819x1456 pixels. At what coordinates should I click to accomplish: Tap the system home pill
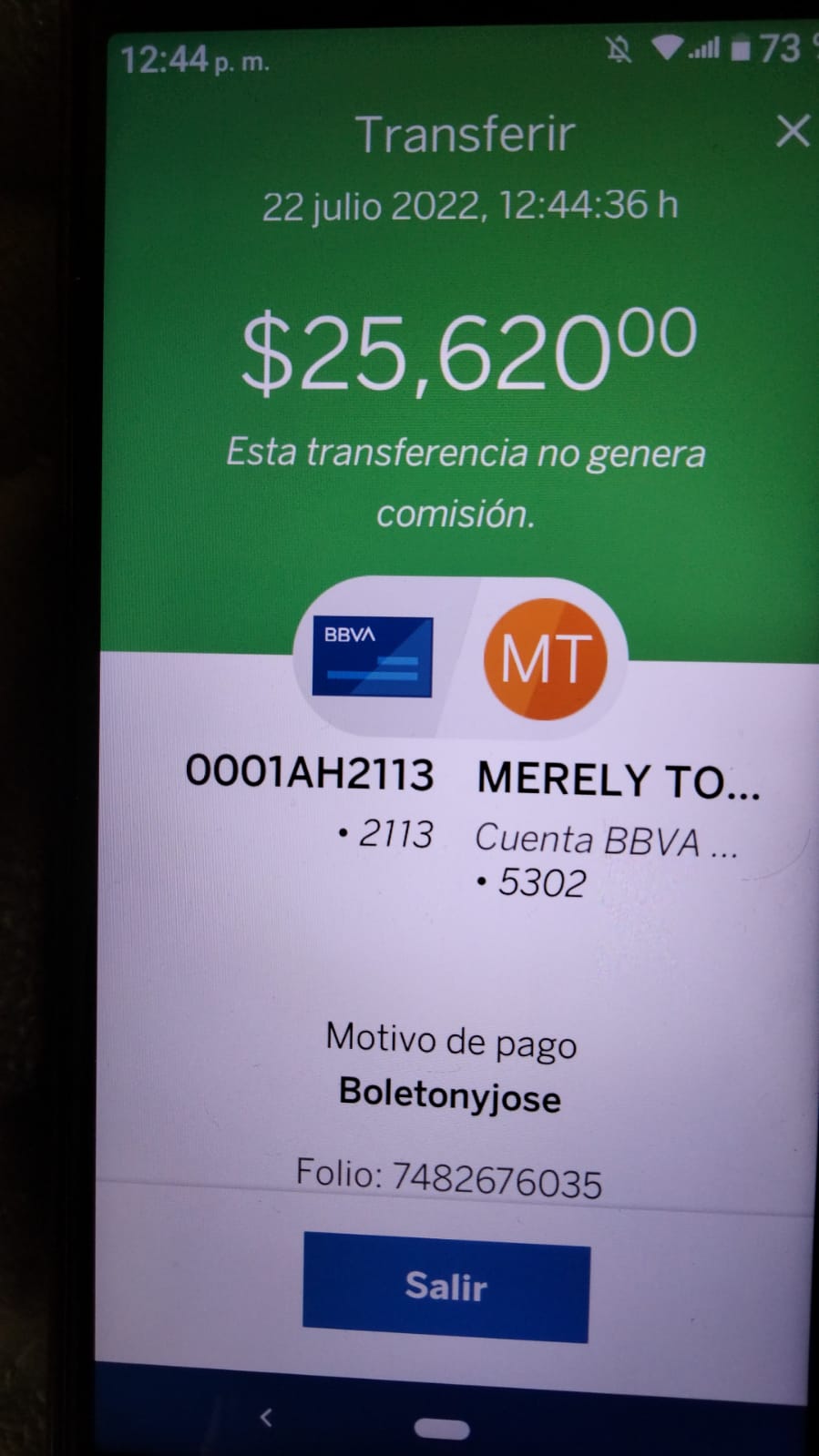(442, 1428)
